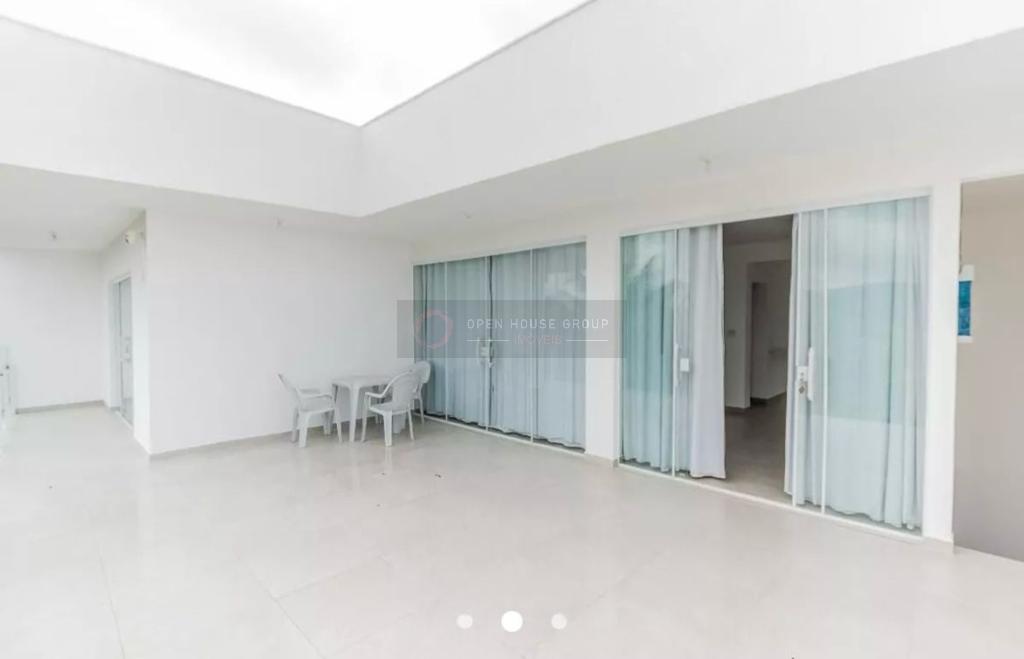Image resolution: width=1024 pixels, height=659 pixels.
Task: Jump to the first photo indicator dot
Action: coord(465,621)
